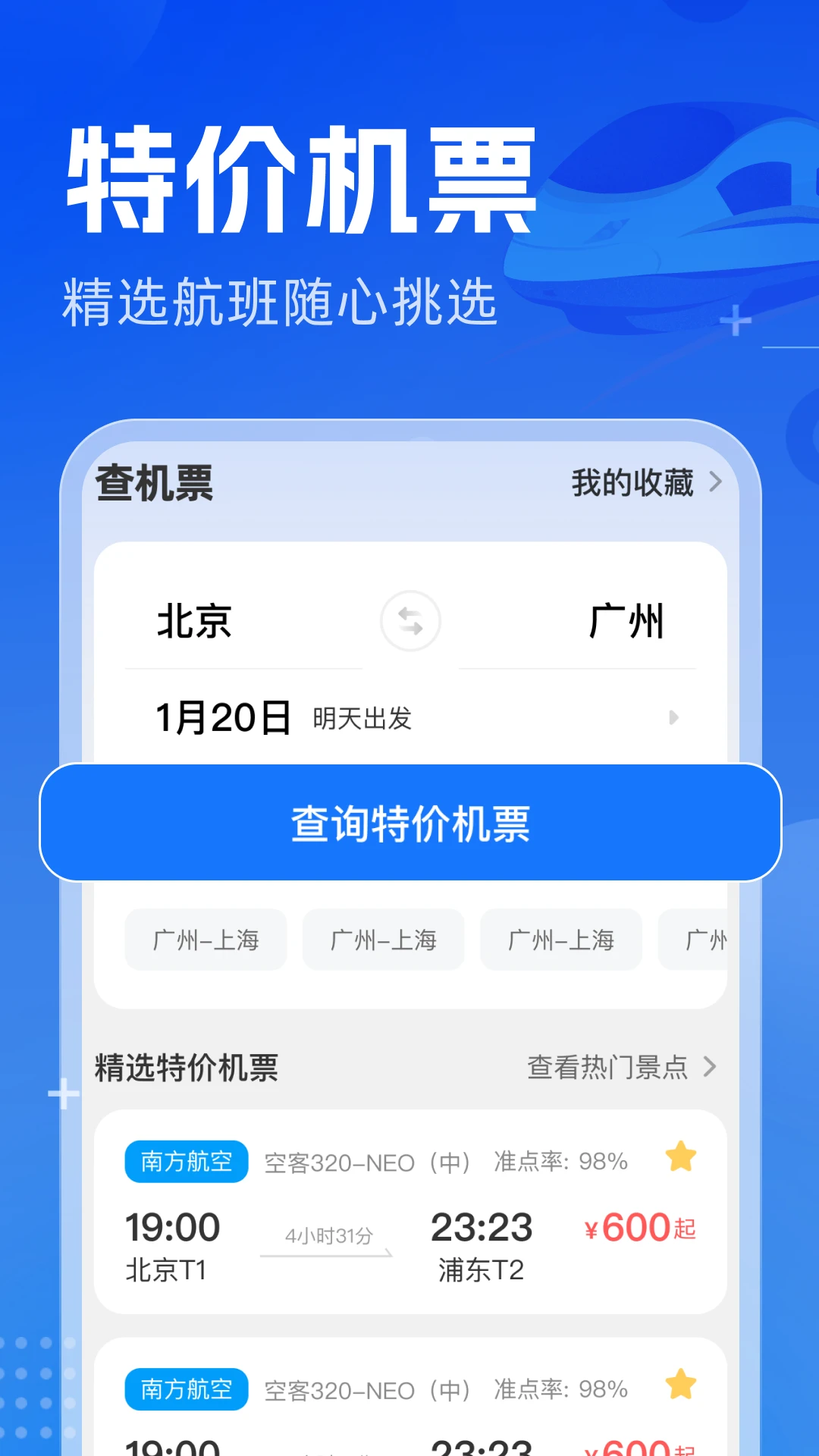Select the second 广州-上海 route chip
The image size is (819, 1456).
[383, 940]
